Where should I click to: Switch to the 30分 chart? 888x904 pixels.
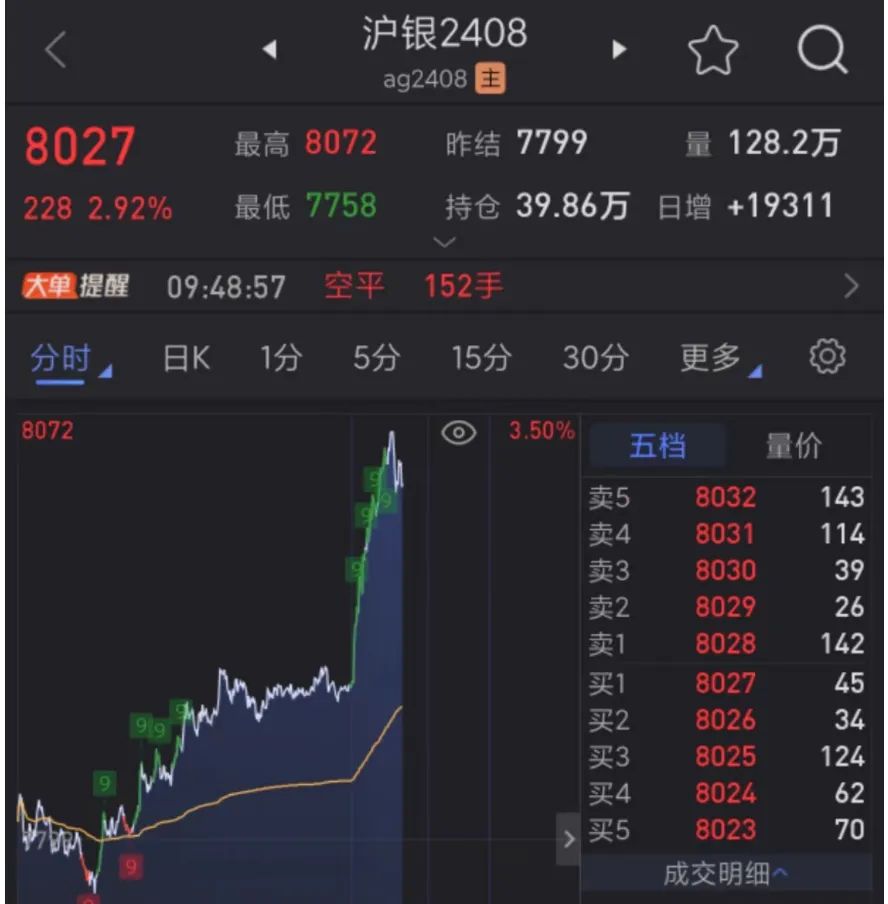(596, 358)
